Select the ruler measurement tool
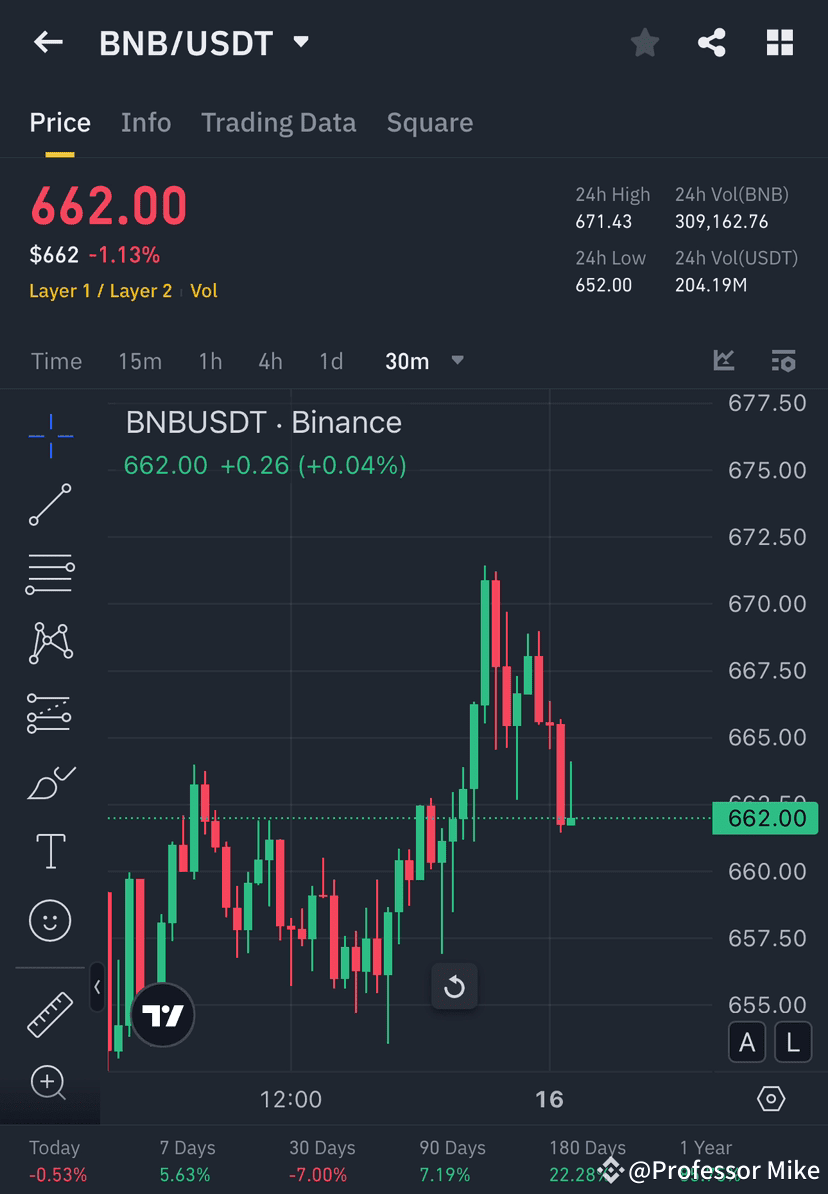 [50, 1013]
